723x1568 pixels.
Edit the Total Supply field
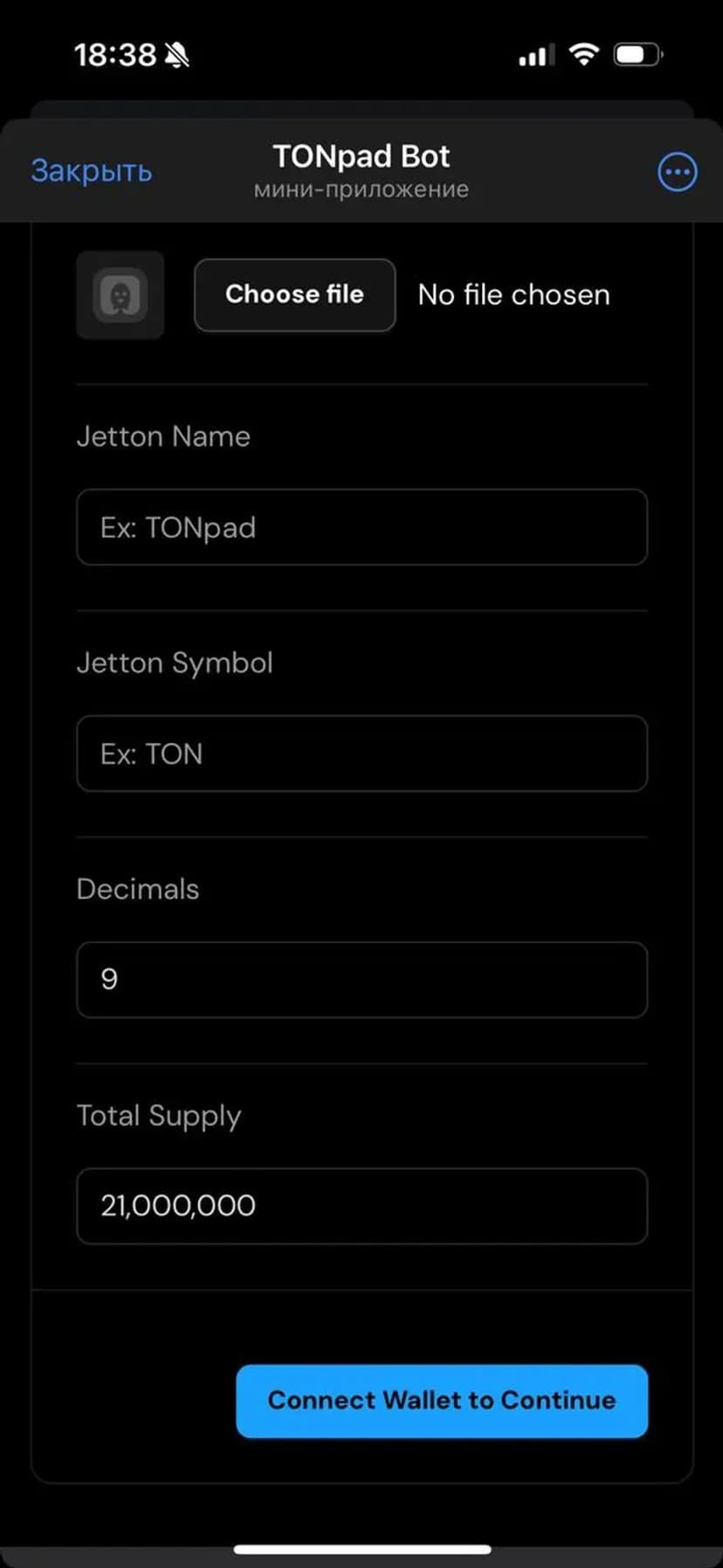point(361,1206)
